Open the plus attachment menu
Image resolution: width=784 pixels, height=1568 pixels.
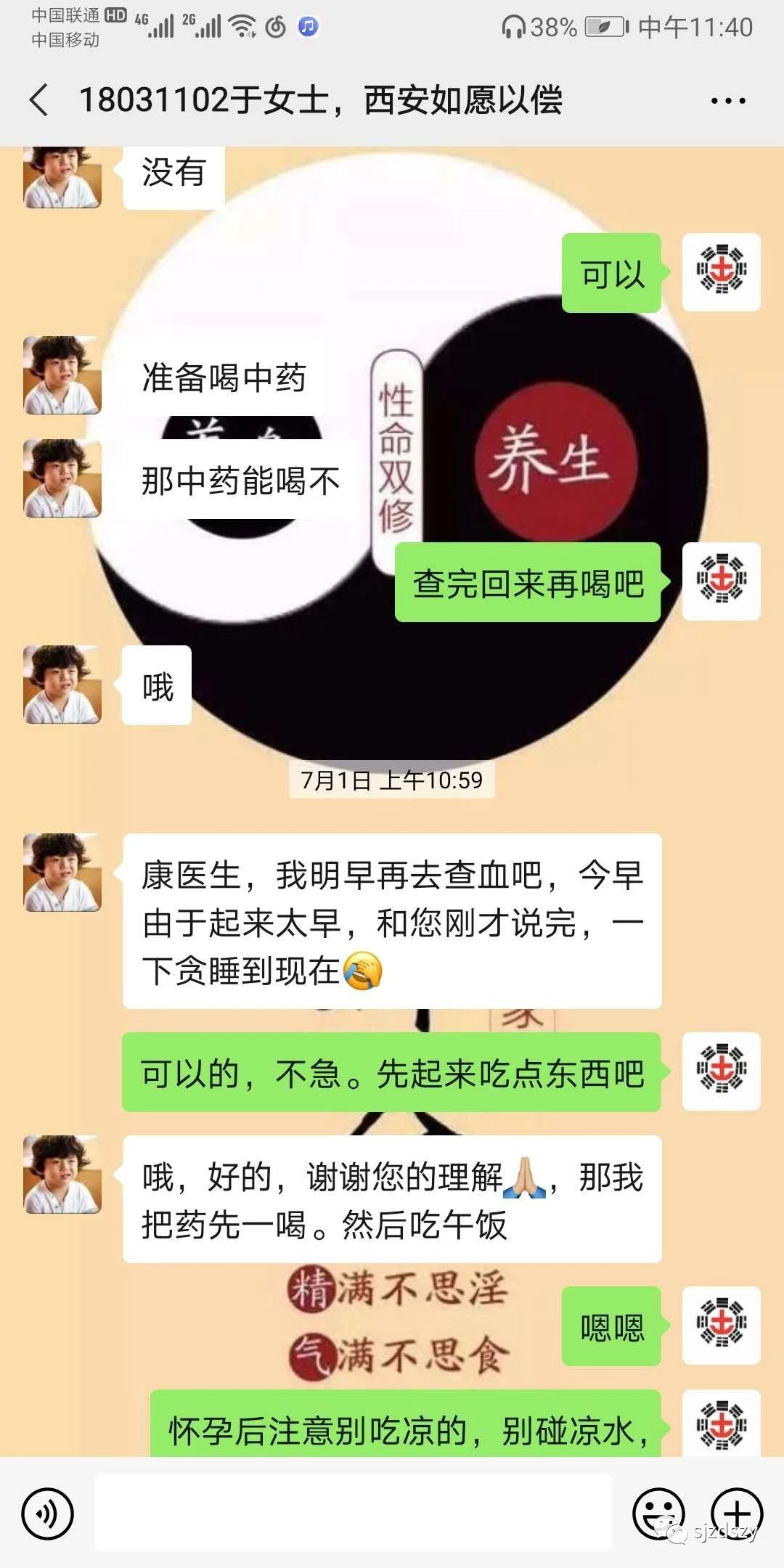pyautogui.click(x=736, y=1514)
